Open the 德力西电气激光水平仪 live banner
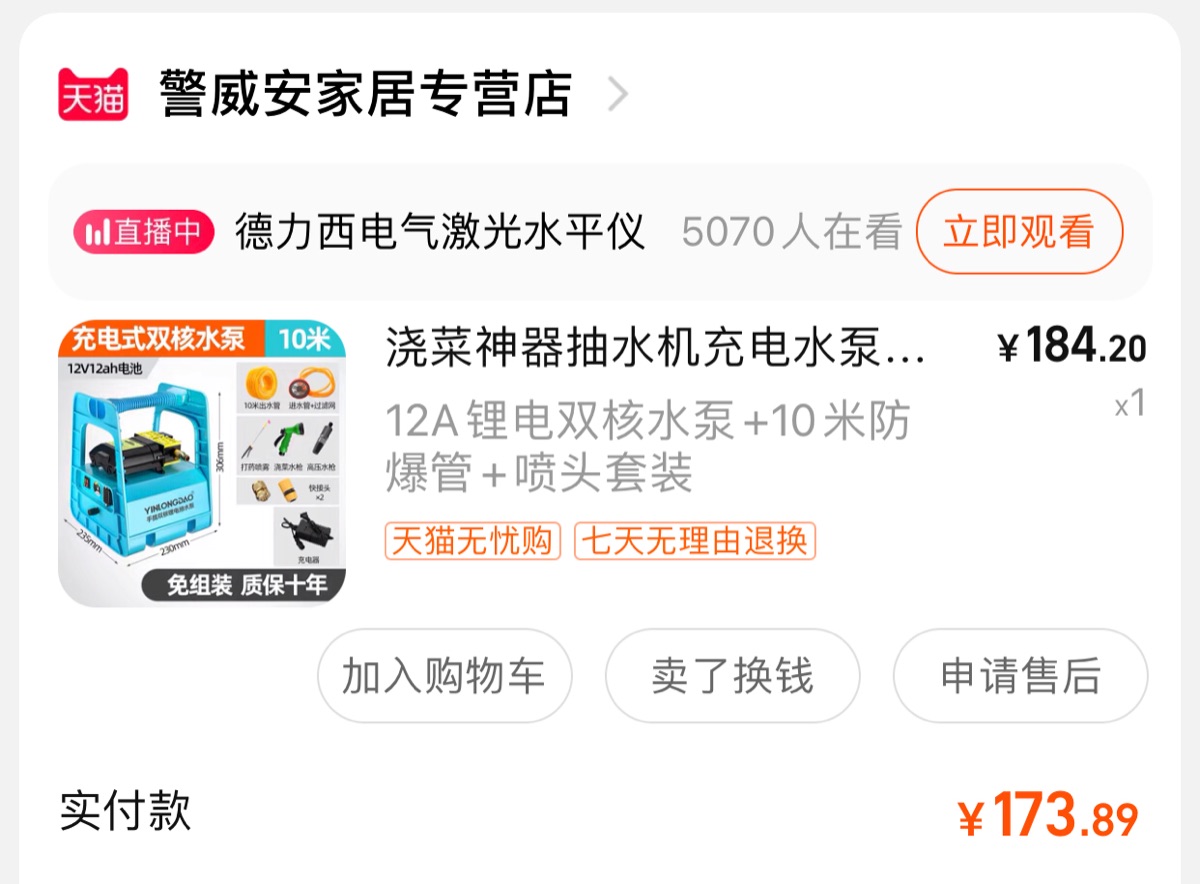The height and width of the screenshot is (884, 1200). tap(440, 233)
